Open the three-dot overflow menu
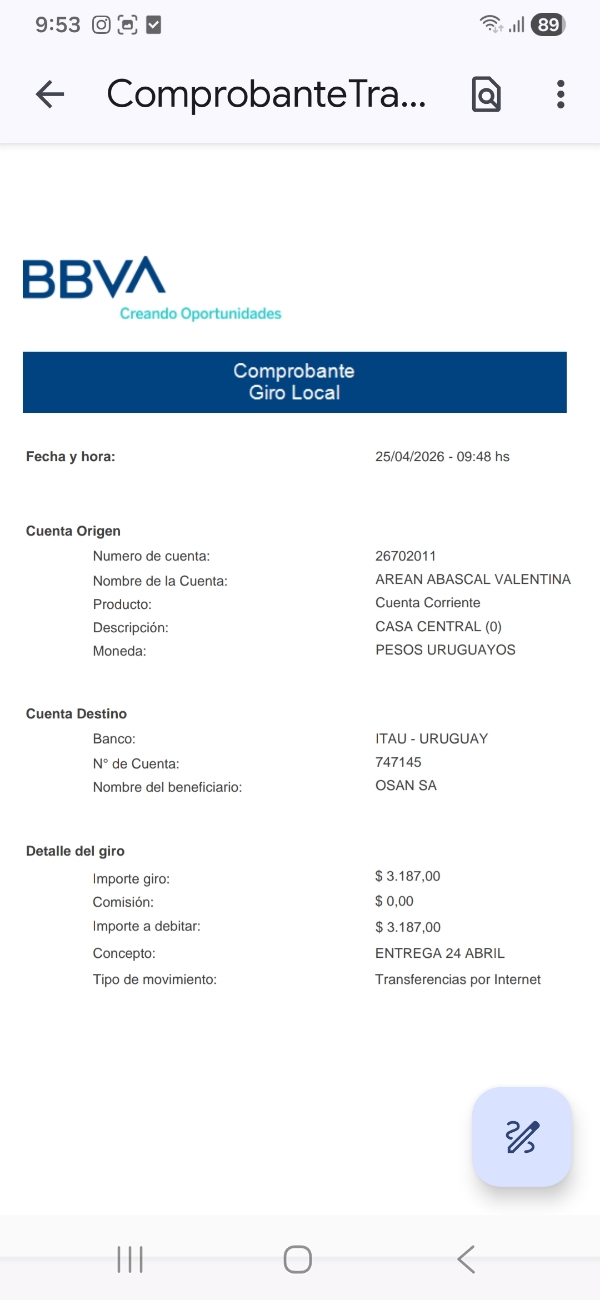 (560, 94)
